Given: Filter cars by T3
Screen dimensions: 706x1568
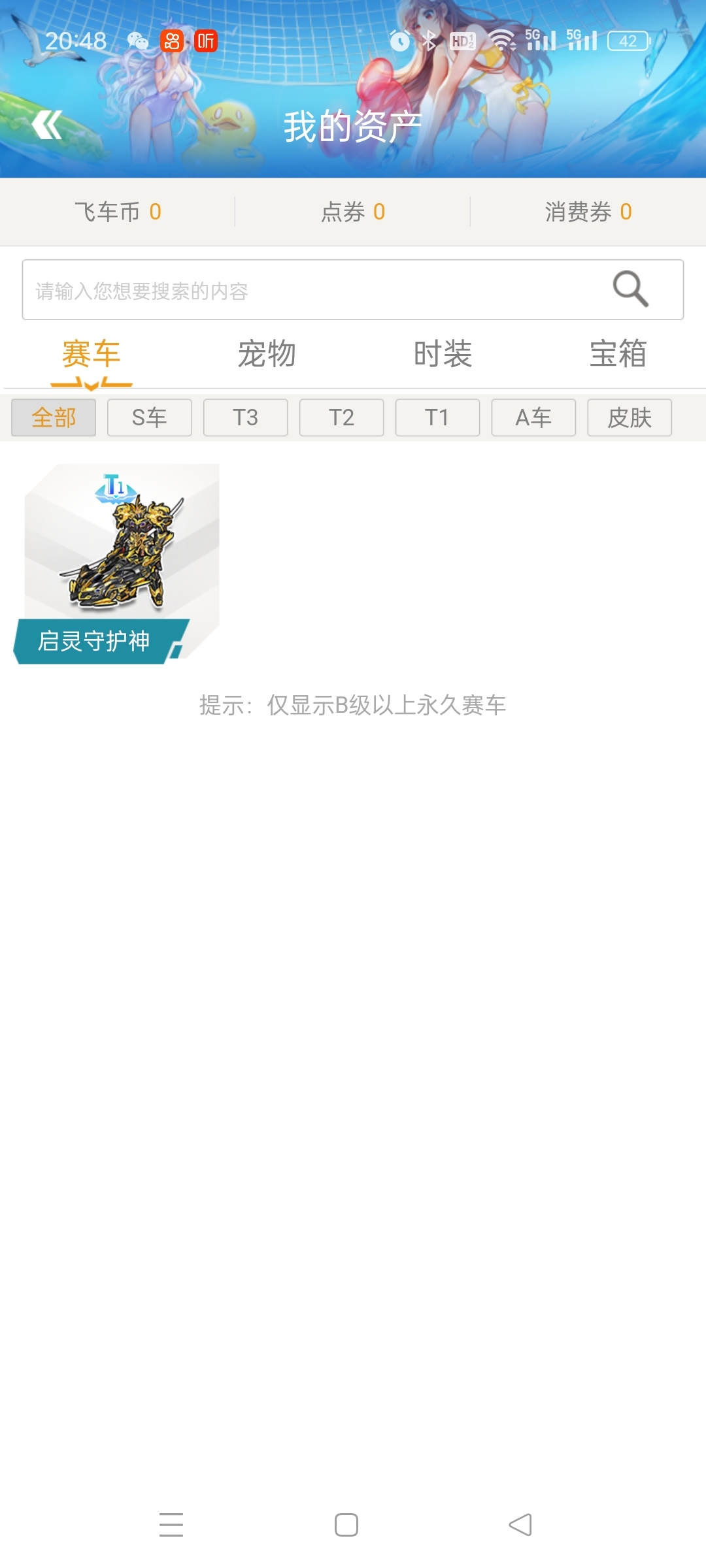Looking at the screenshot, I should click(x=246, y=417).
